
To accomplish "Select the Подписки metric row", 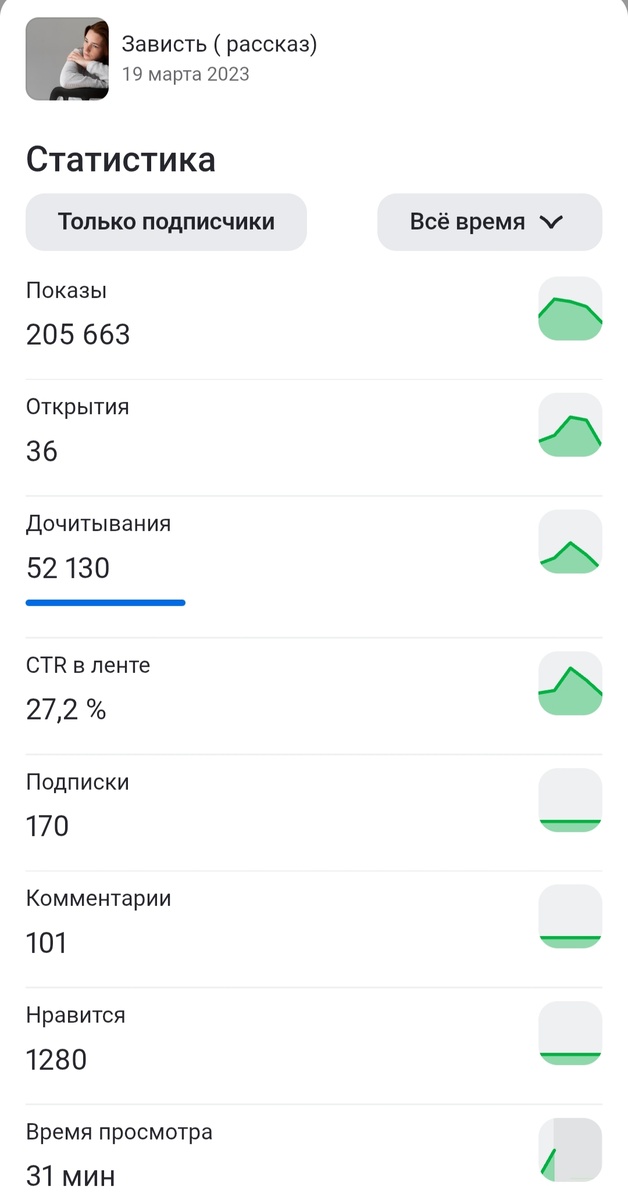I will click(313, 805).
